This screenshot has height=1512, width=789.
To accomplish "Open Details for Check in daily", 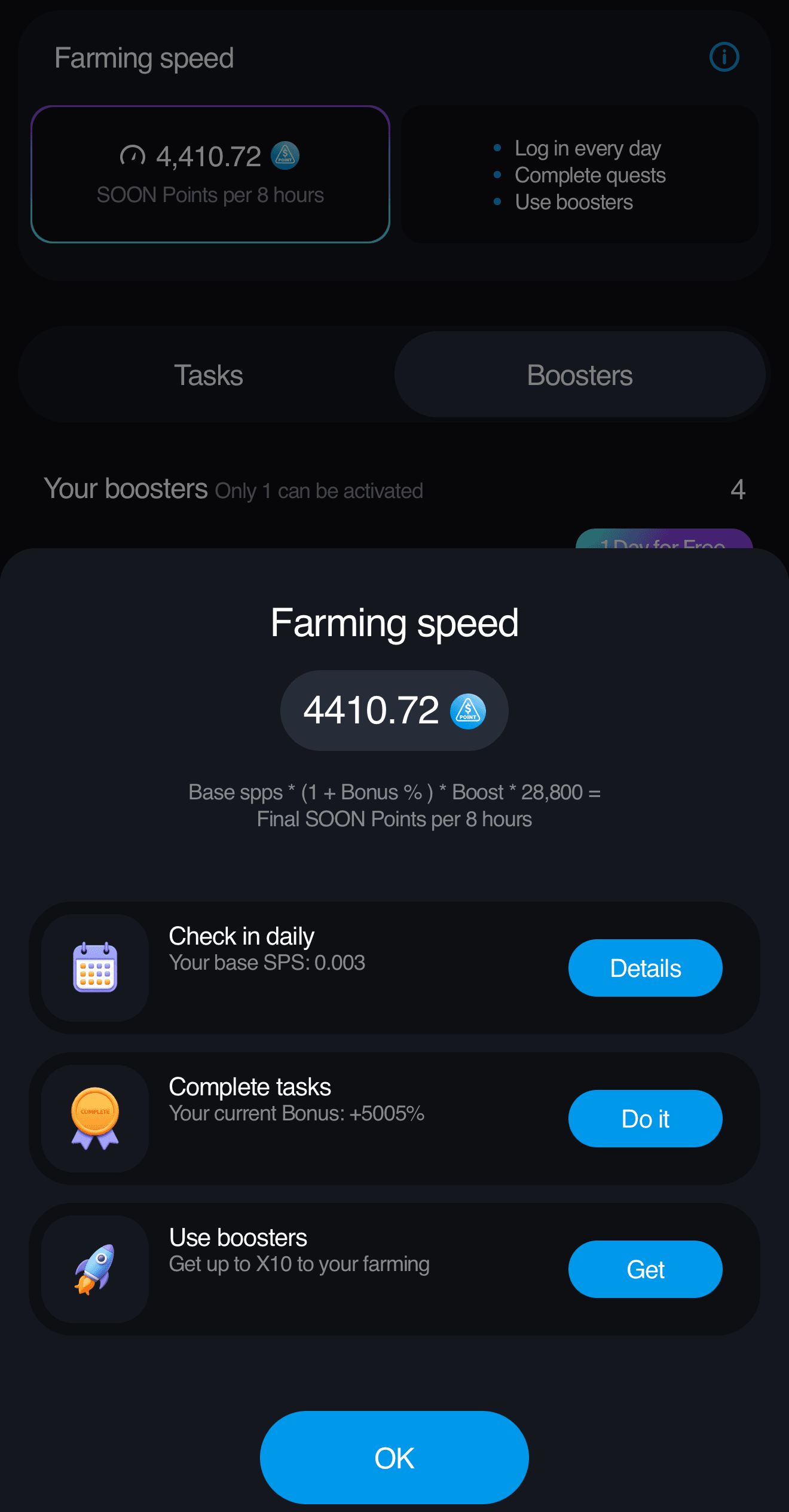I will click(645, 968).
